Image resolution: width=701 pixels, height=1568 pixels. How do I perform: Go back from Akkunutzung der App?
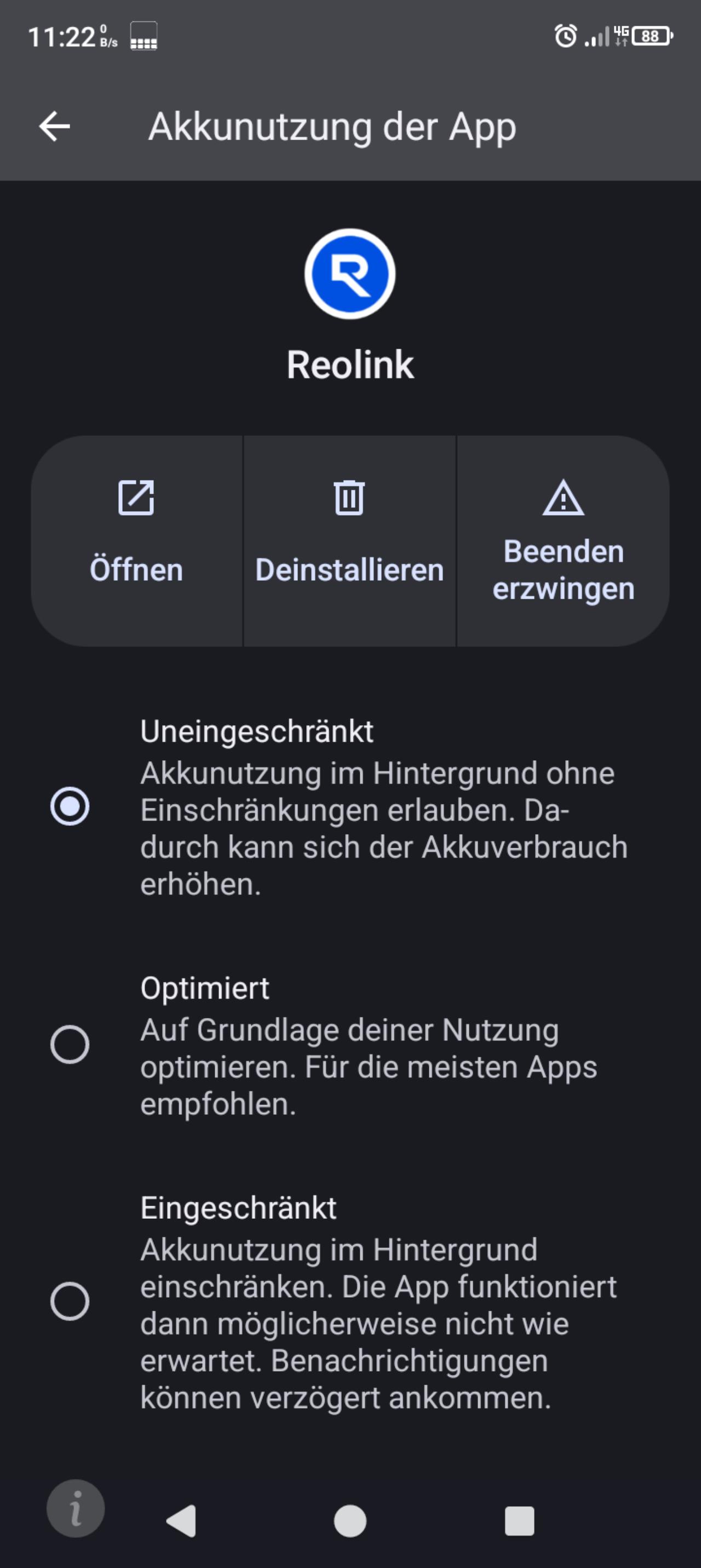(x=55, y=126)
